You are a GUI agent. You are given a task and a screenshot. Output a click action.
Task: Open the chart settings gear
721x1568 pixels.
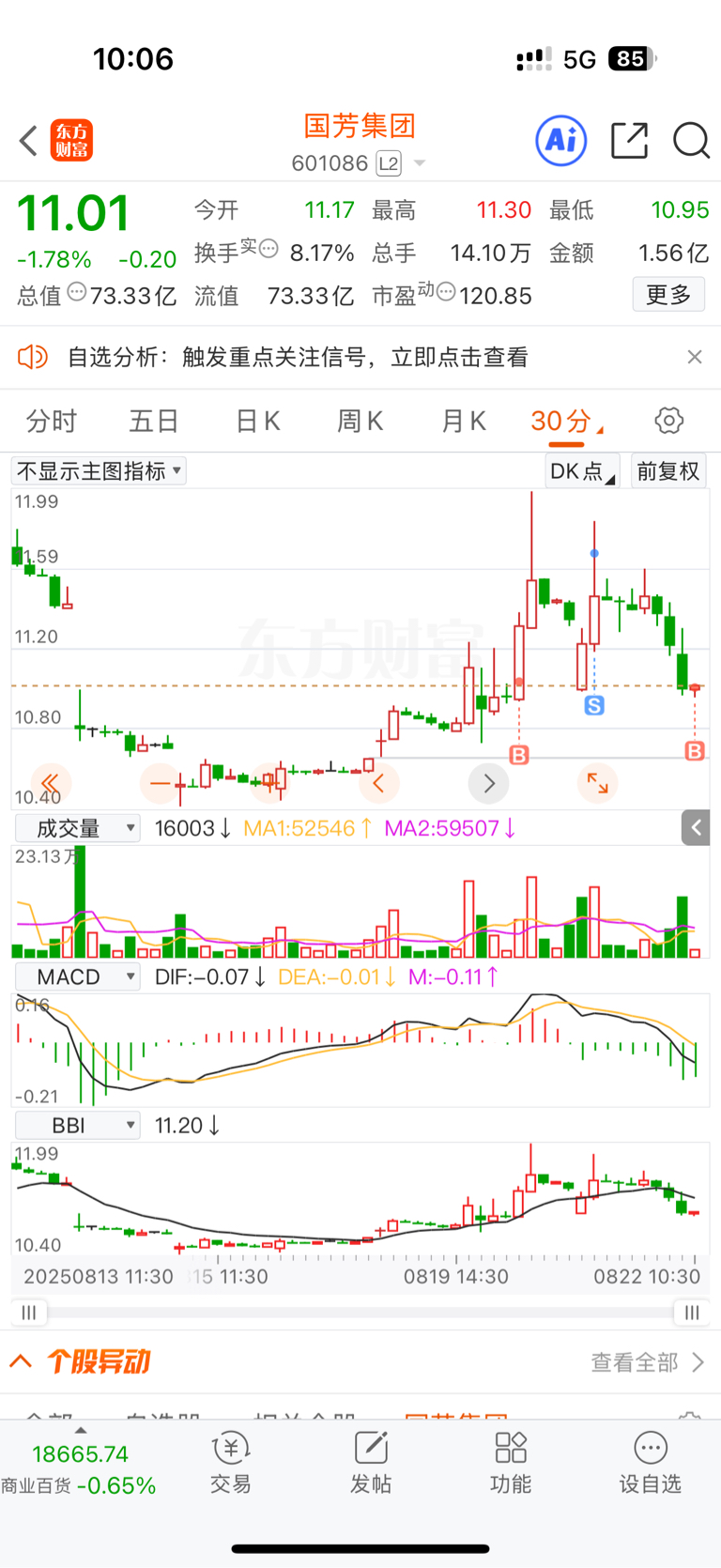pyautogui.click(x=669, y=421)
